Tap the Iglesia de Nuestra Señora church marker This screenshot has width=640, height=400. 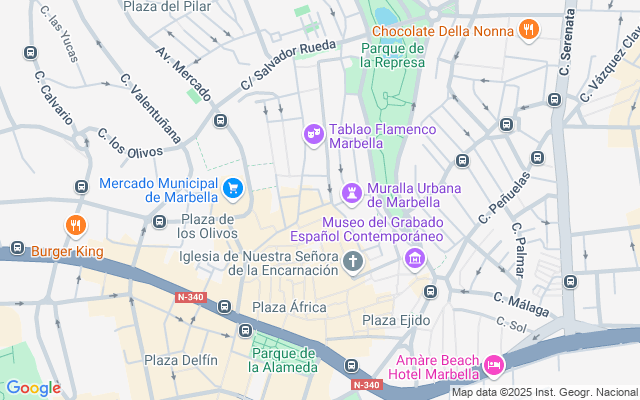(352, 262)
